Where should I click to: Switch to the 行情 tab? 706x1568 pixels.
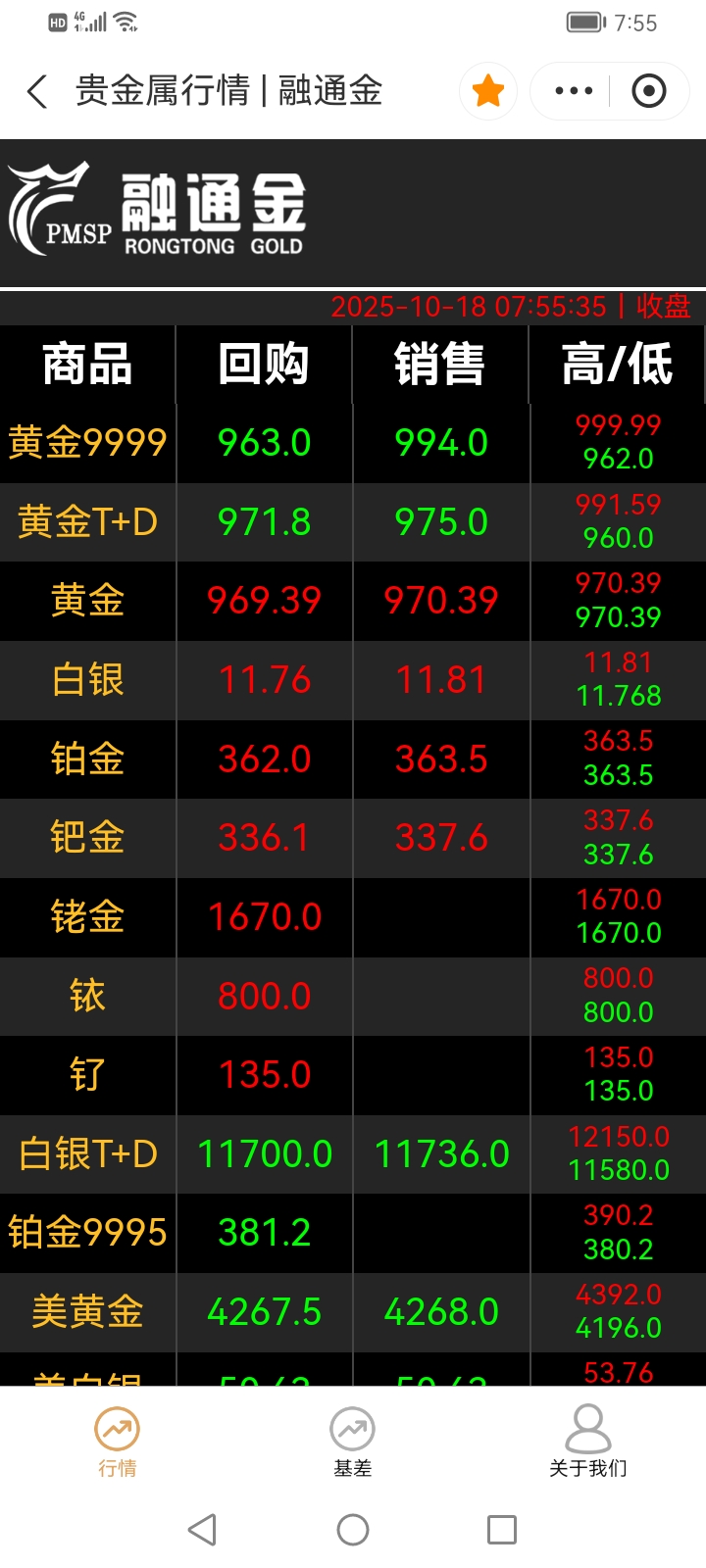click(x=118, y=1441)
